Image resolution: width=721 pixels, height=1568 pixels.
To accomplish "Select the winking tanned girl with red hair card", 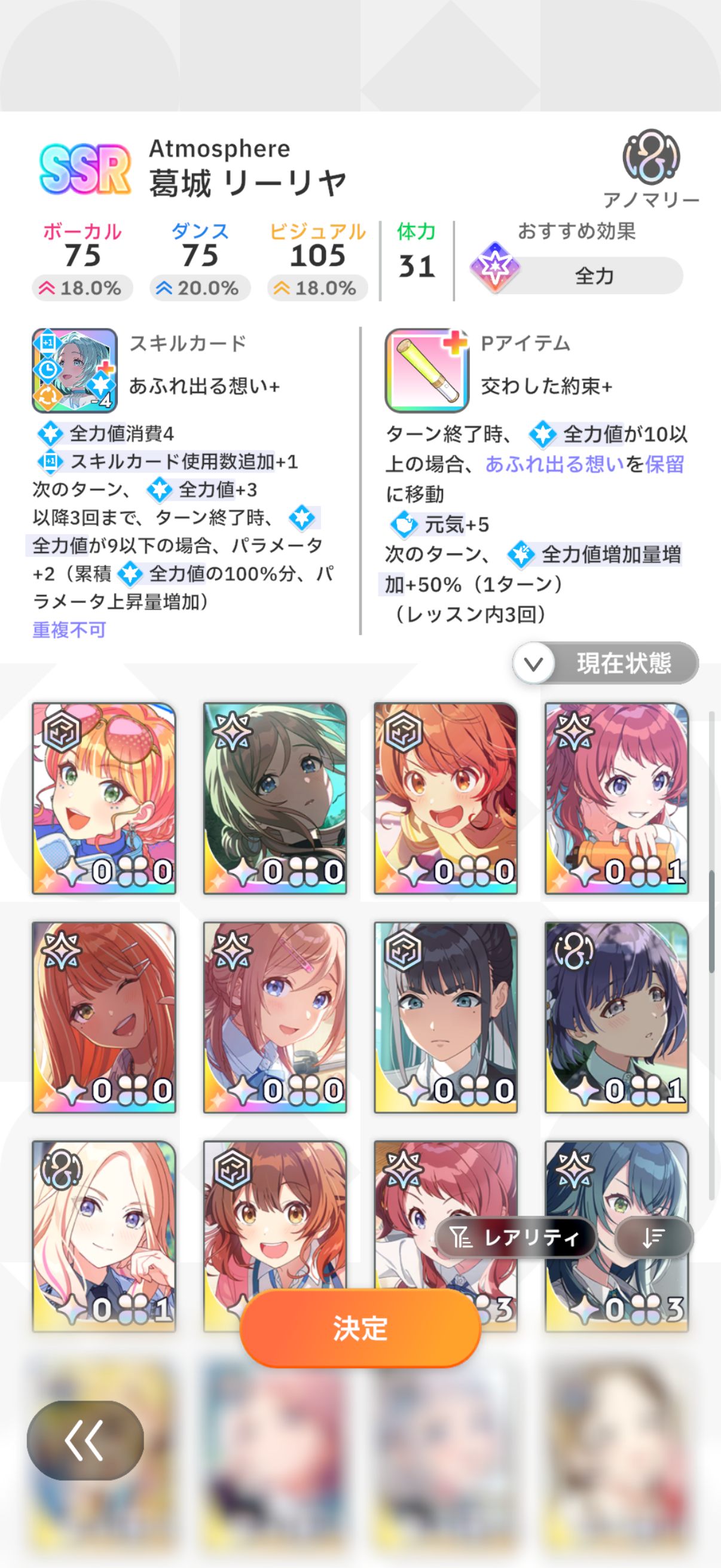I will tap(104, 1017).
